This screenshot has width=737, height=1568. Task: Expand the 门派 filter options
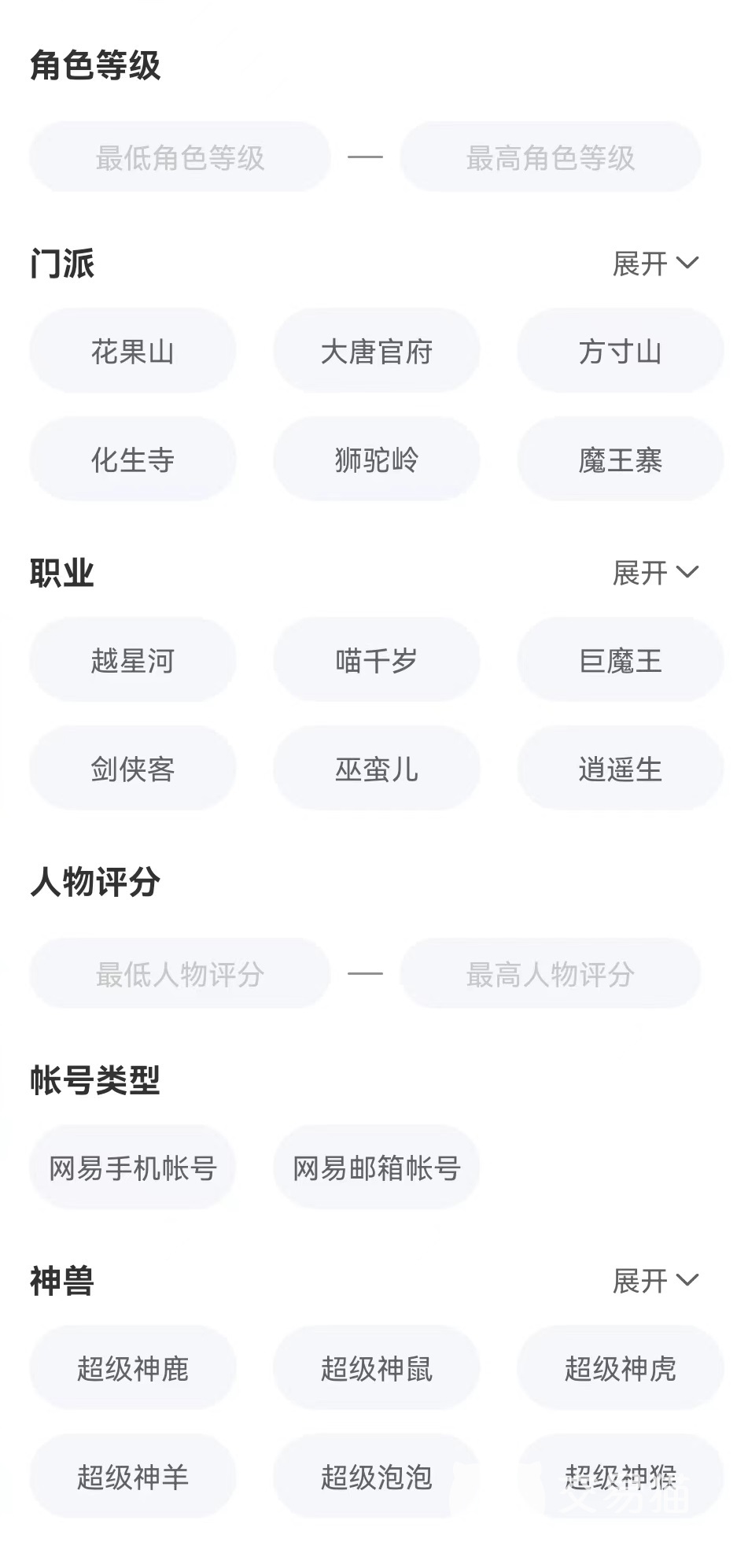point(655,264)
